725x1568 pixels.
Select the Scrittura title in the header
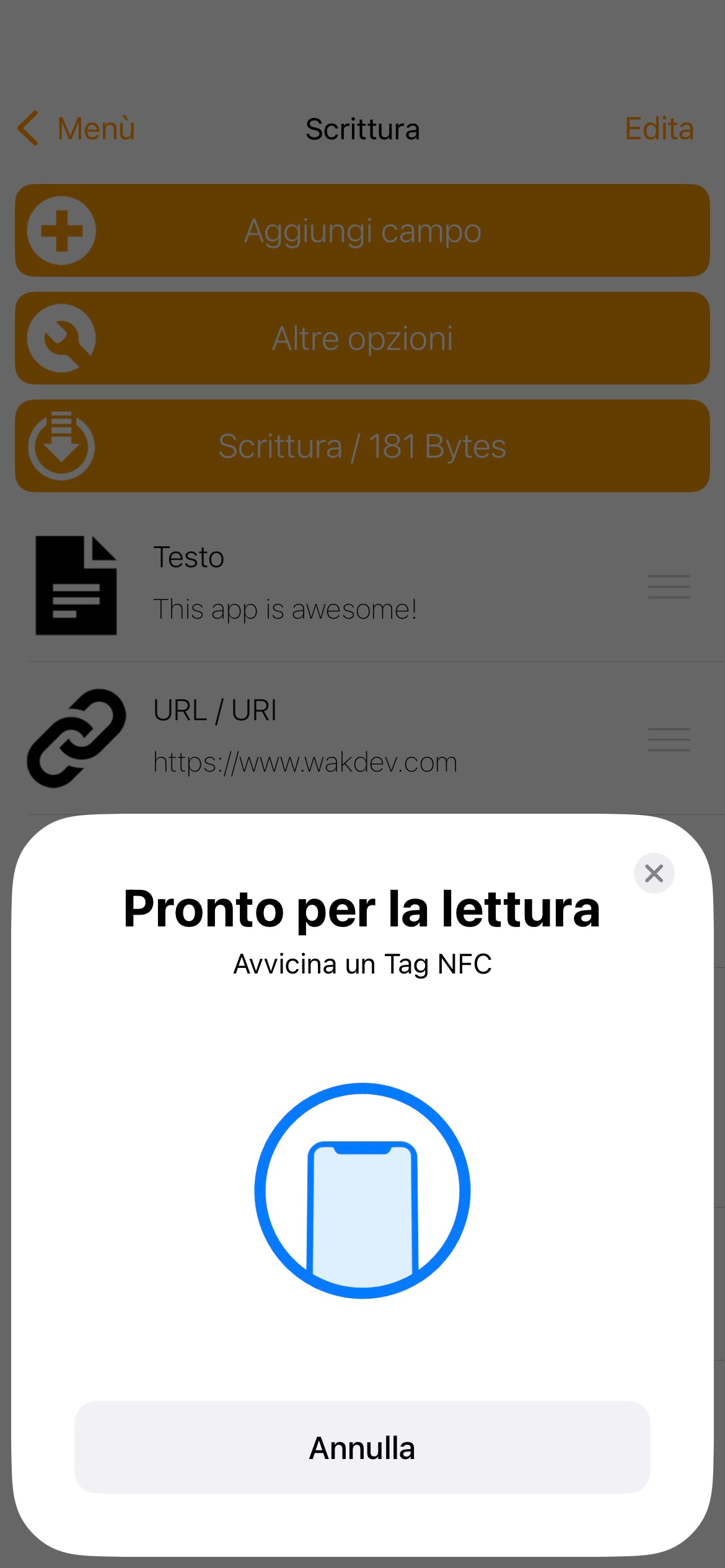362,129
